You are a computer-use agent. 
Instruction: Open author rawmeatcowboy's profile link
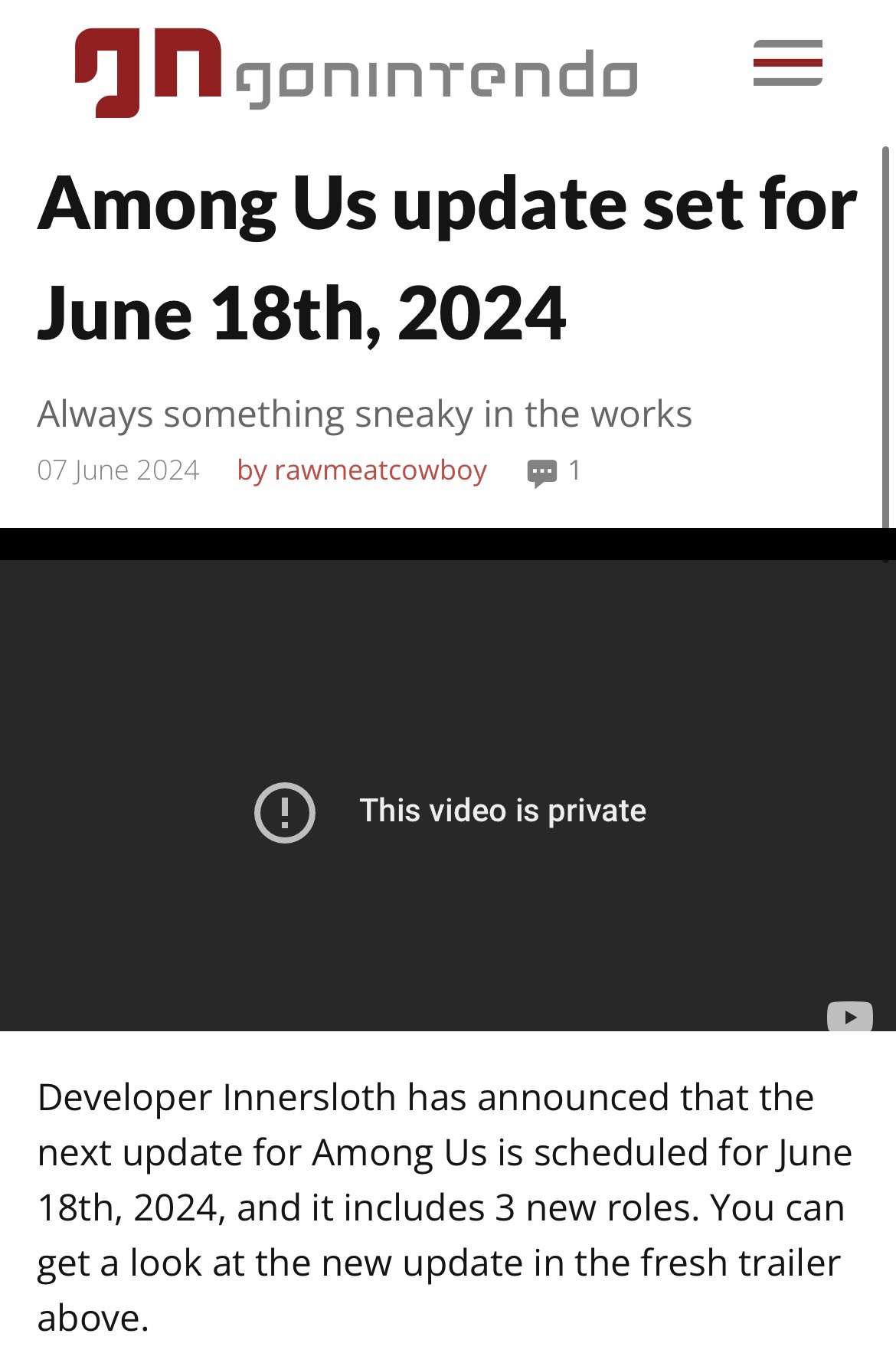(x=361, y=470)
